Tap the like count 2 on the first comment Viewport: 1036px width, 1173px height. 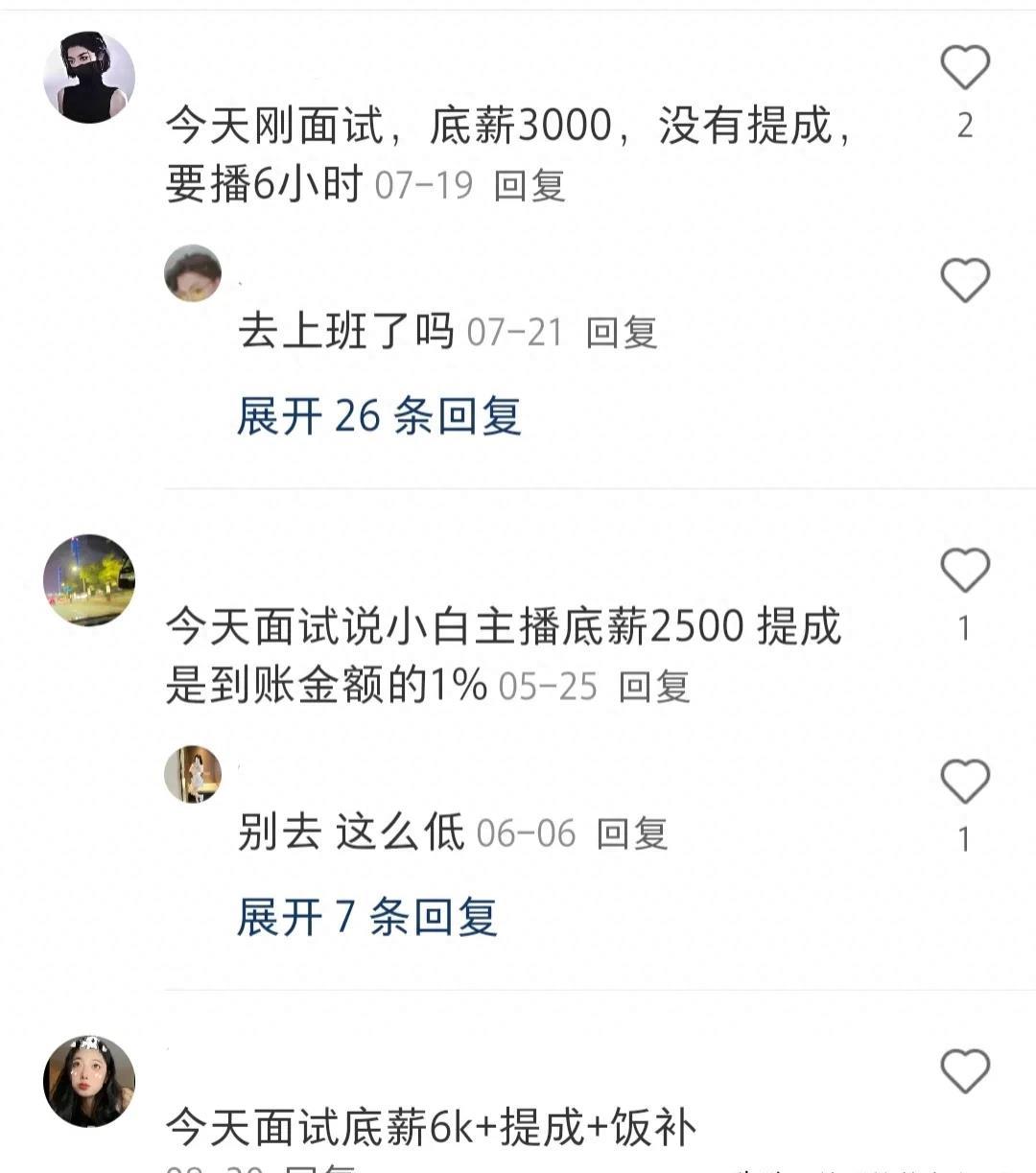click(x=964, y=126)
